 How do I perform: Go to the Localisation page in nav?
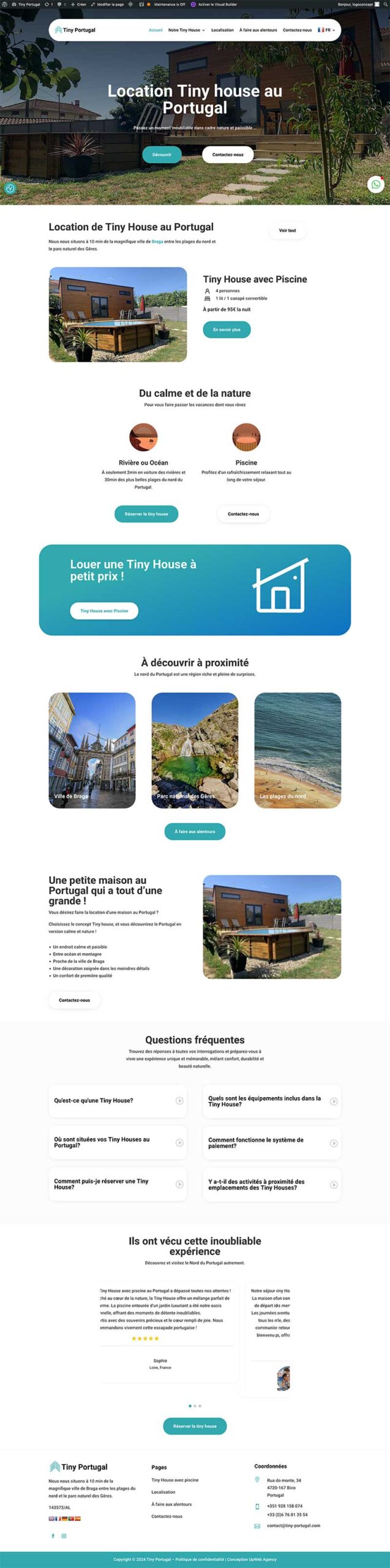(222, 30)
